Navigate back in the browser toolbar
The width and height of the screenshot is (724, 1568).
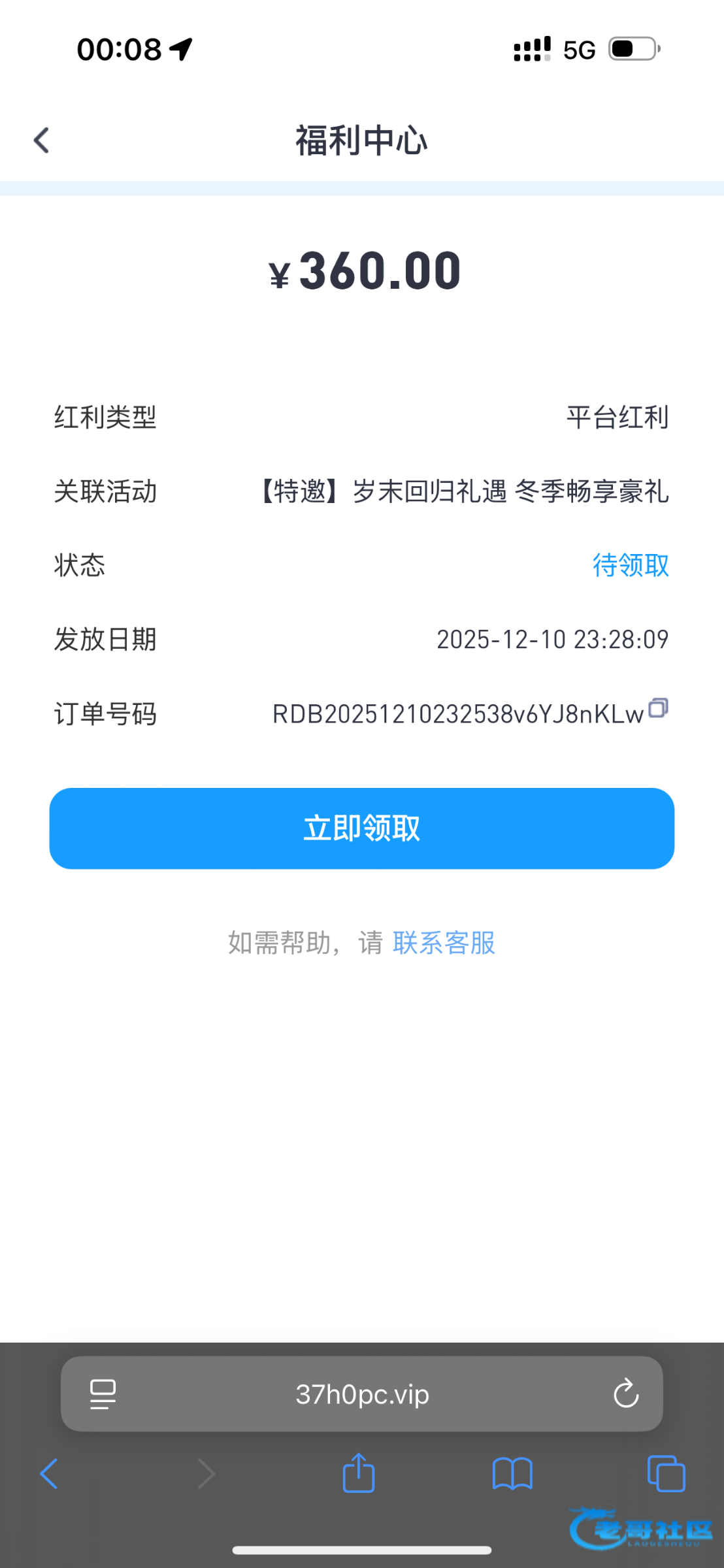[x=49, y=1474]
